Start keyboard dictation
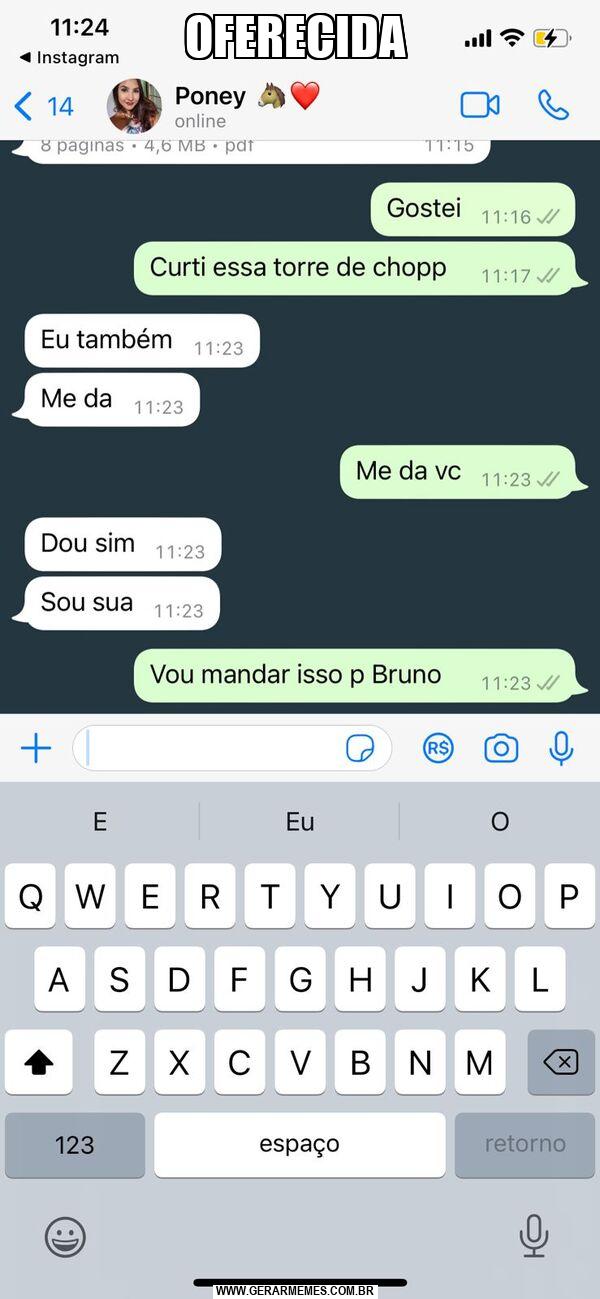This screenshot has width=600, height=1299. pyautogui.click(x=534, y=1236)
